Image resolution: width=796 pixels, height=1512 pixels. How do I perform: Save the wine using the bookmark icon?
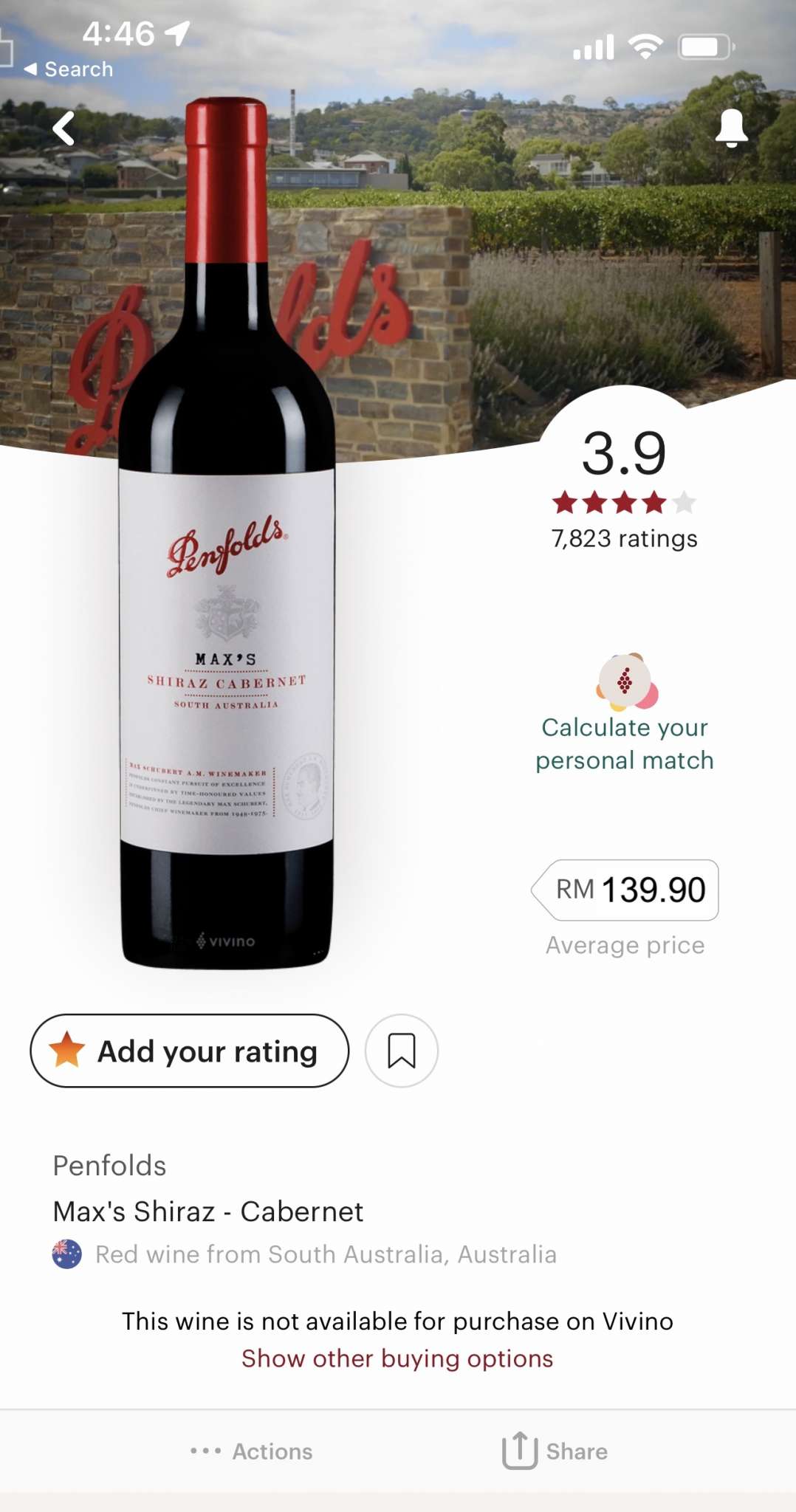tap(401, 1051)
